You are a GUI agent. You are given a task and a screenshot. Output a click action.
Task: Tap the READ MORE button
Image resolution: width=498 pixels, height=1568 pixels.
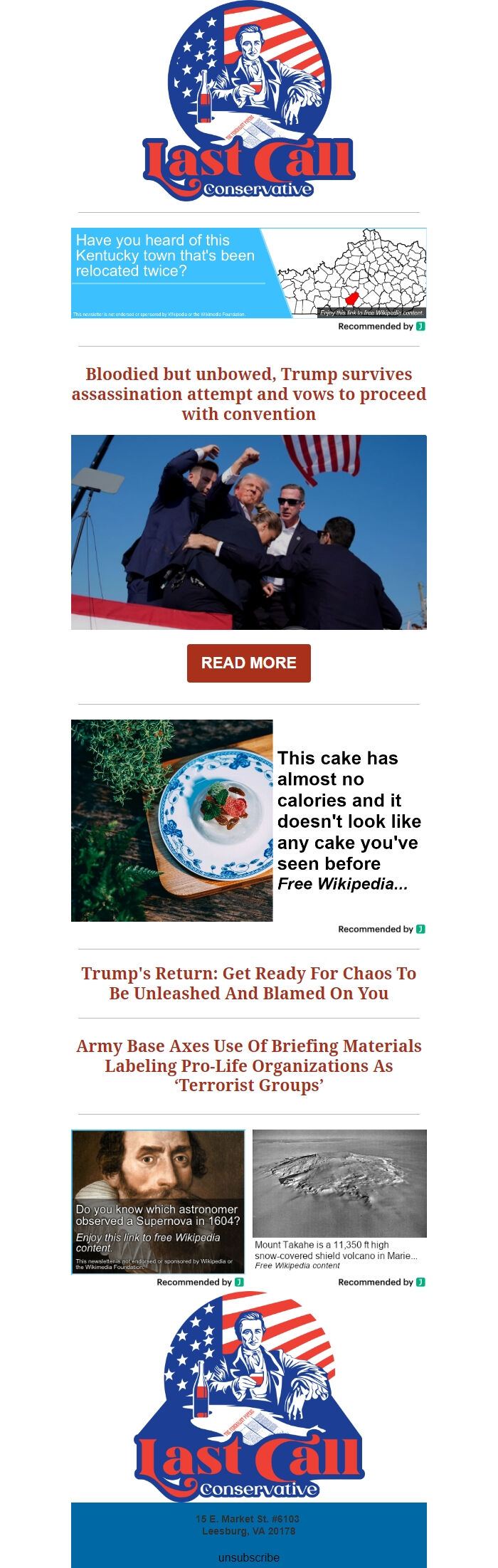pos(248,663)
